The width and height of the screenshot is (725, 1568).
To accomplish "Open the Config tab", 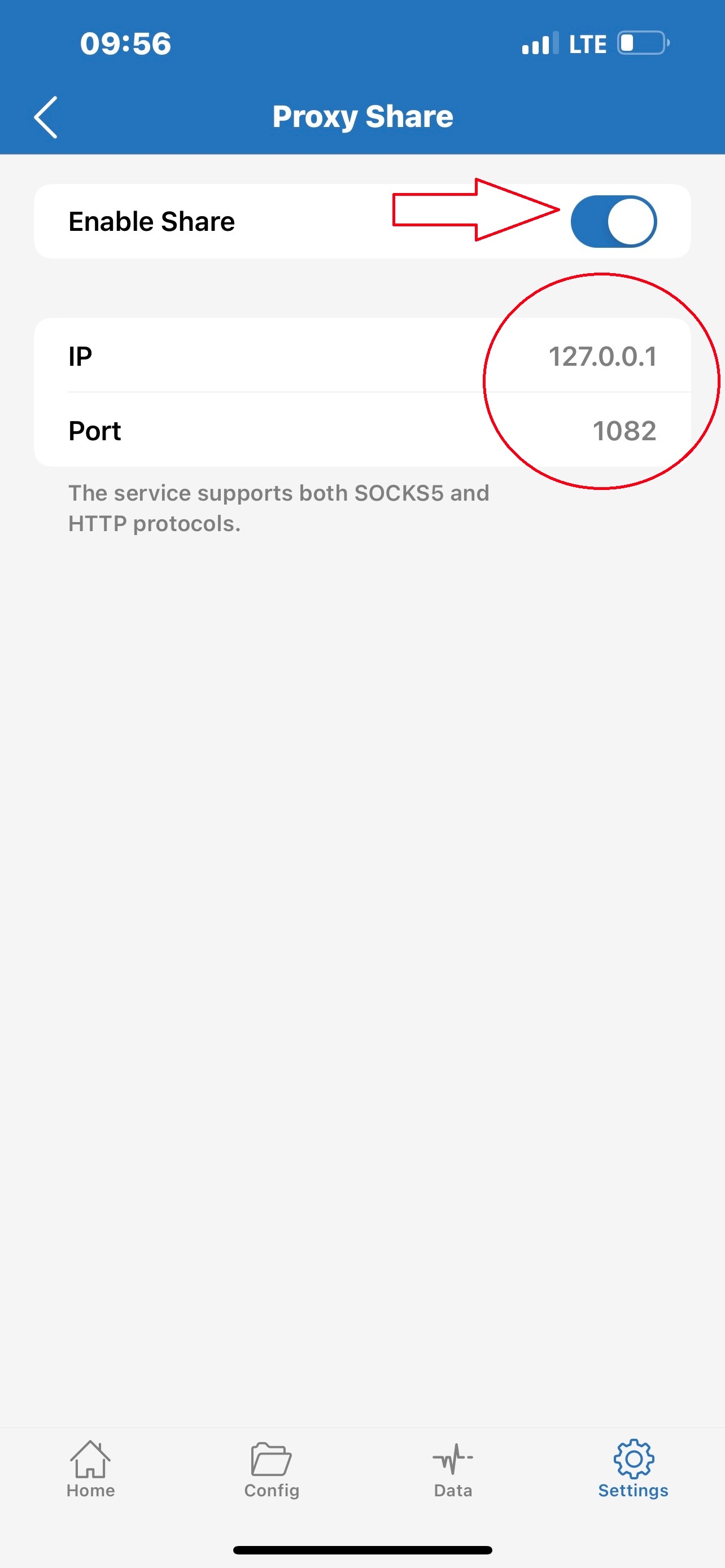I will (272, 1468).
